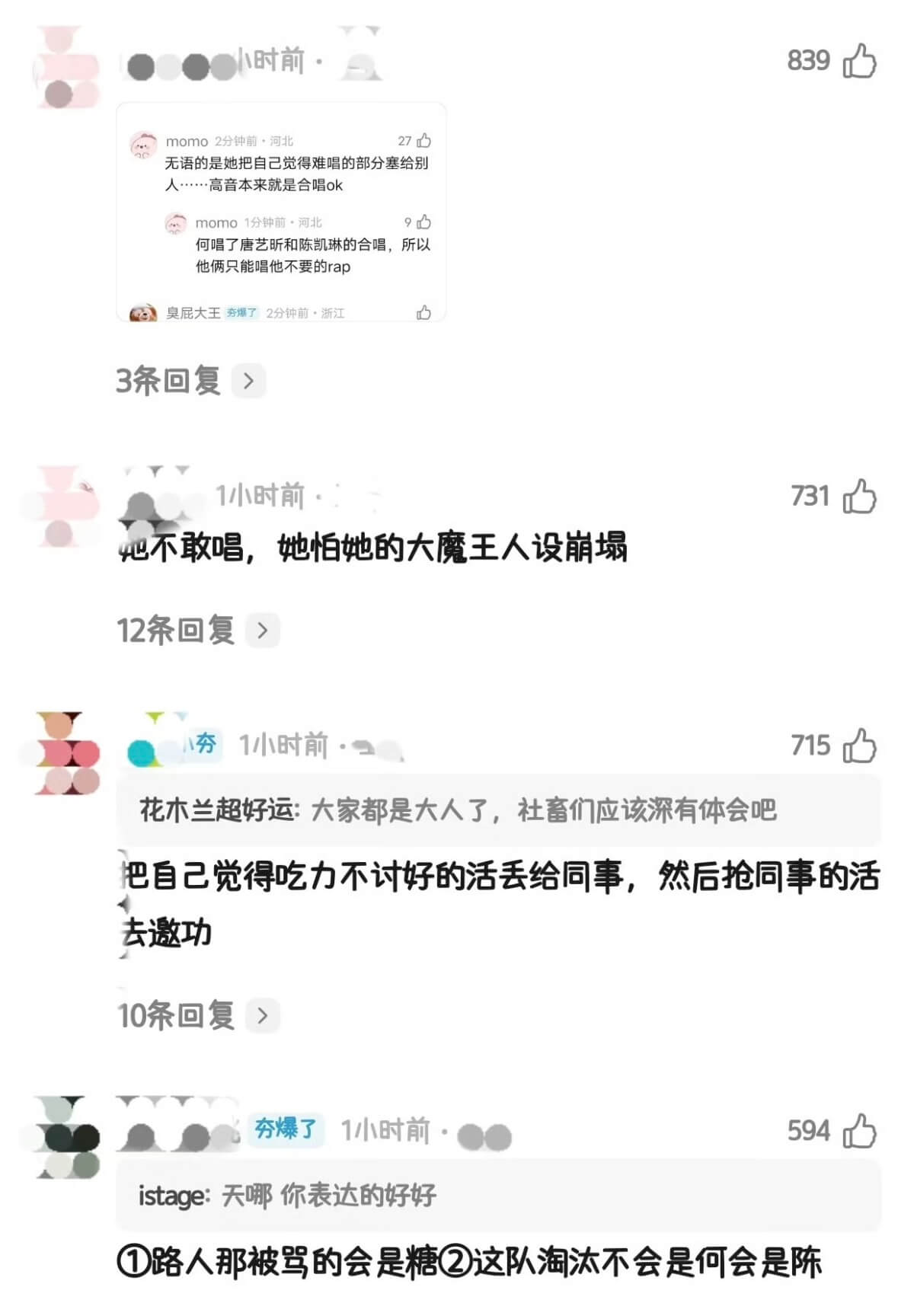
Task: Expand the 10条回复 replies
Action: point(197,1015)
